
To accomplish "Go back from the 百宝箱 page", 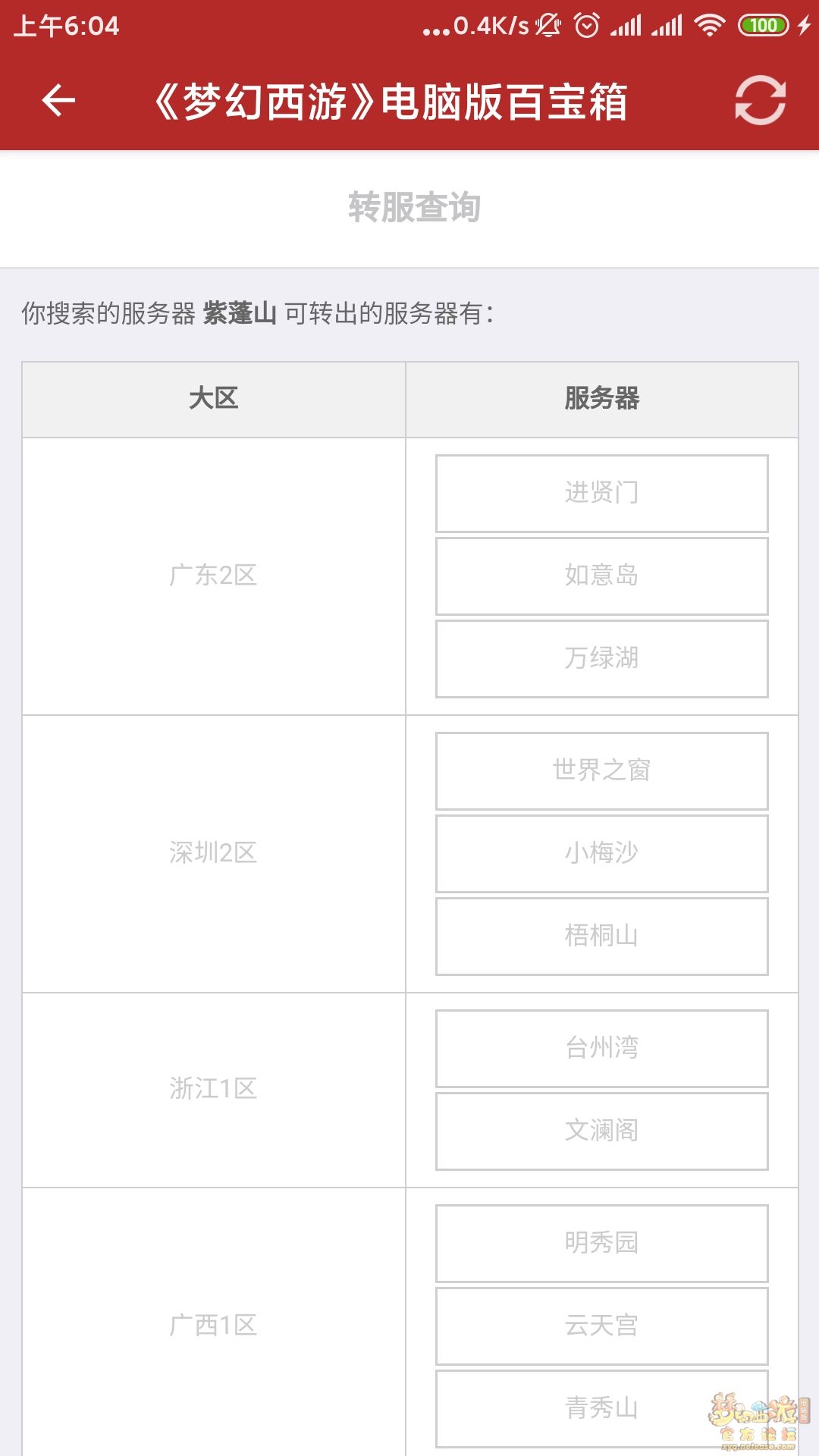I will tap(58, 100).
